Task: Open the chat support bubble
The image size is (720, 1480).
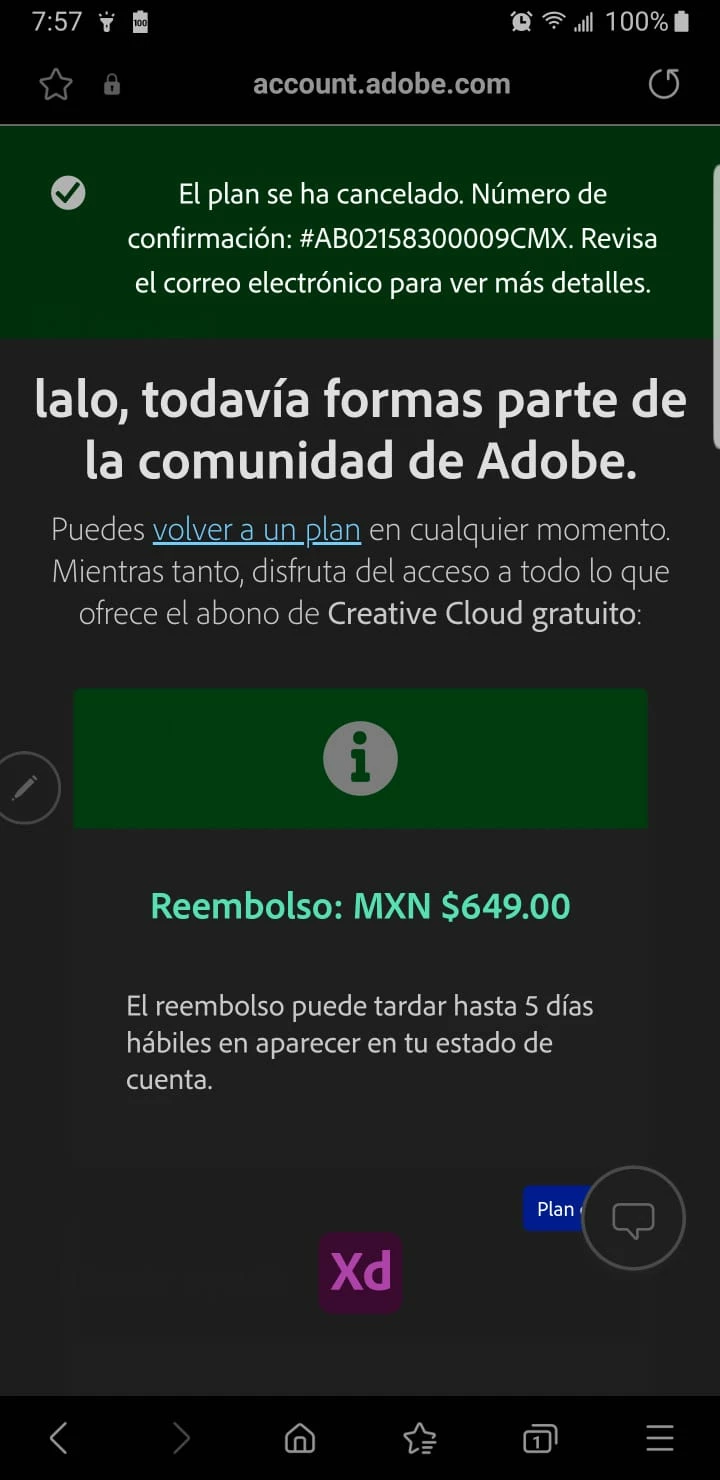Action: [633, 1218]
